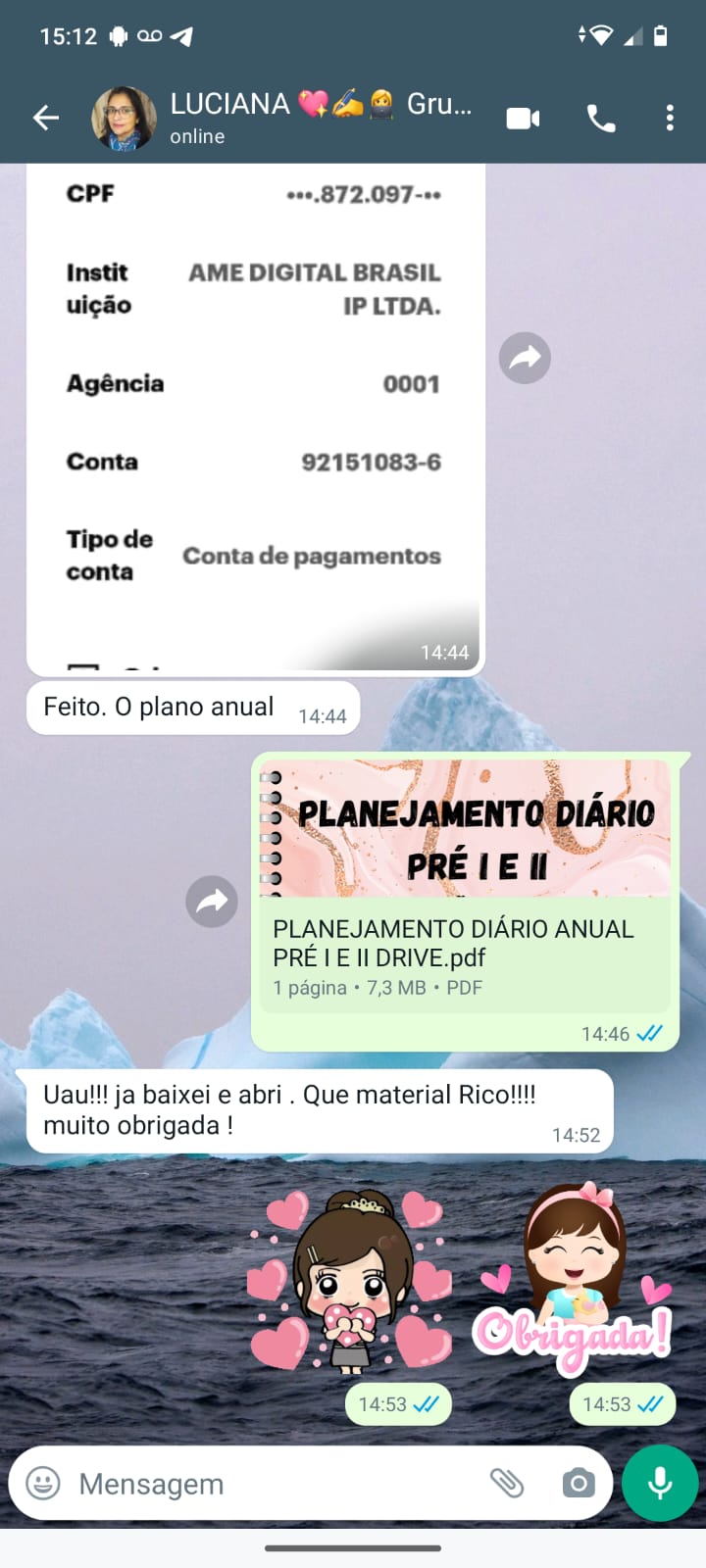
Task: Tap the hearts girl sticker
Action: (x=350, y=1279)
